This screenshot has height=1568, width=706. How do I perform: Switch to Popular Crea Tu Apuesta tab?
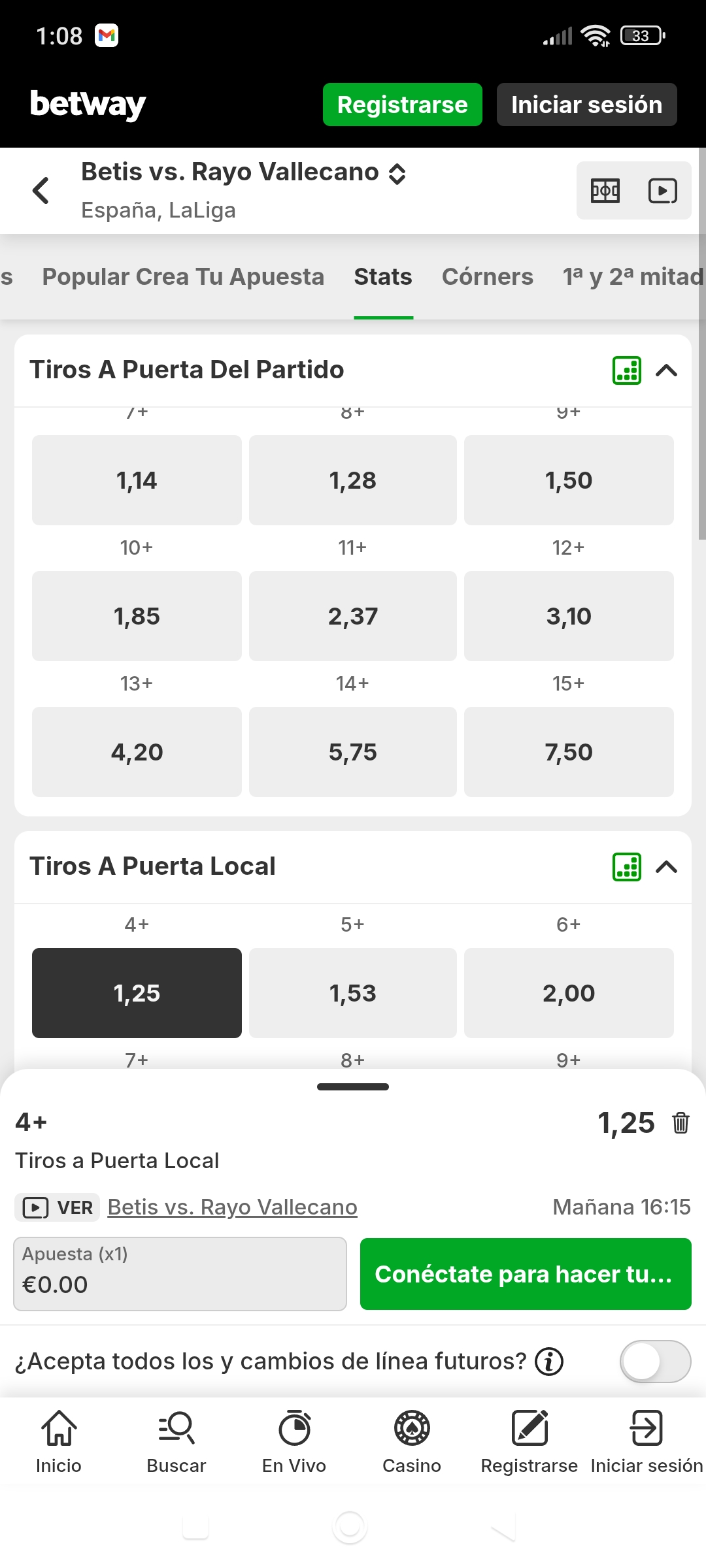(x=183, y=277)
